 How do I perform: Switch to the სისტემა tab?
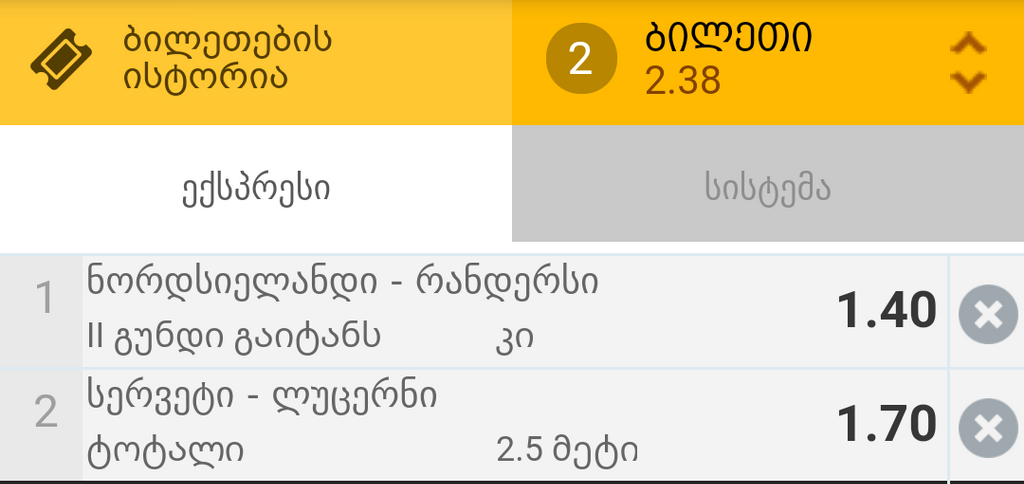point(767,187)
